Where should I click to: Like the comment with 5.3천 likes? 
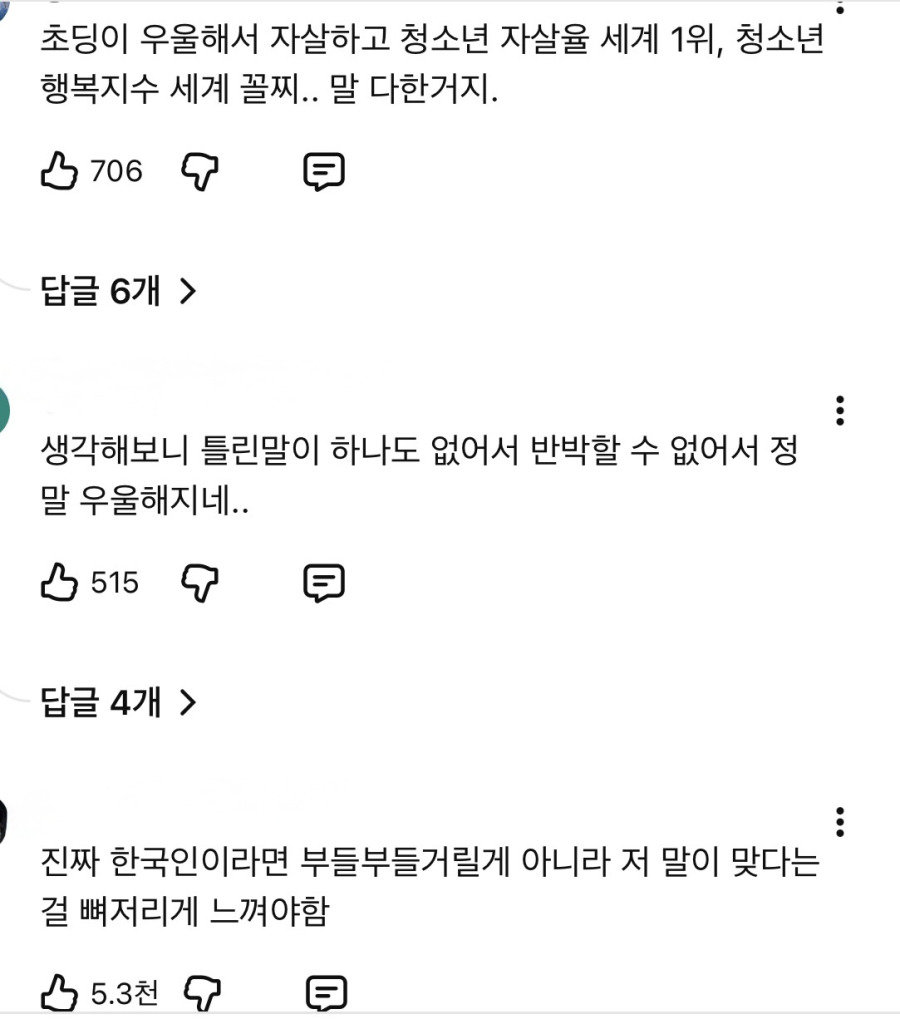59,994
